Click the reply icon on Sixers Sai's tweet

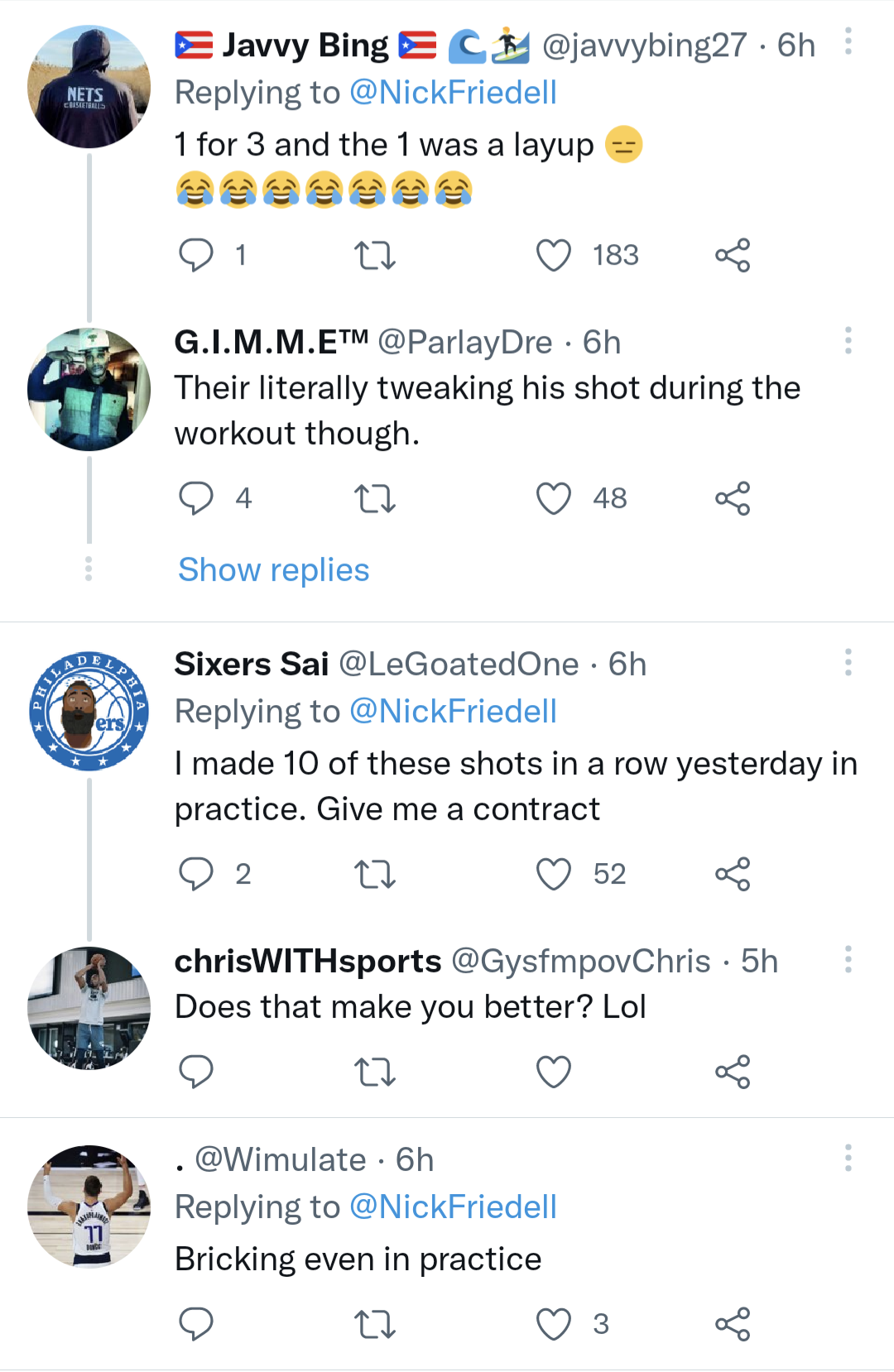tap(196, 873)
